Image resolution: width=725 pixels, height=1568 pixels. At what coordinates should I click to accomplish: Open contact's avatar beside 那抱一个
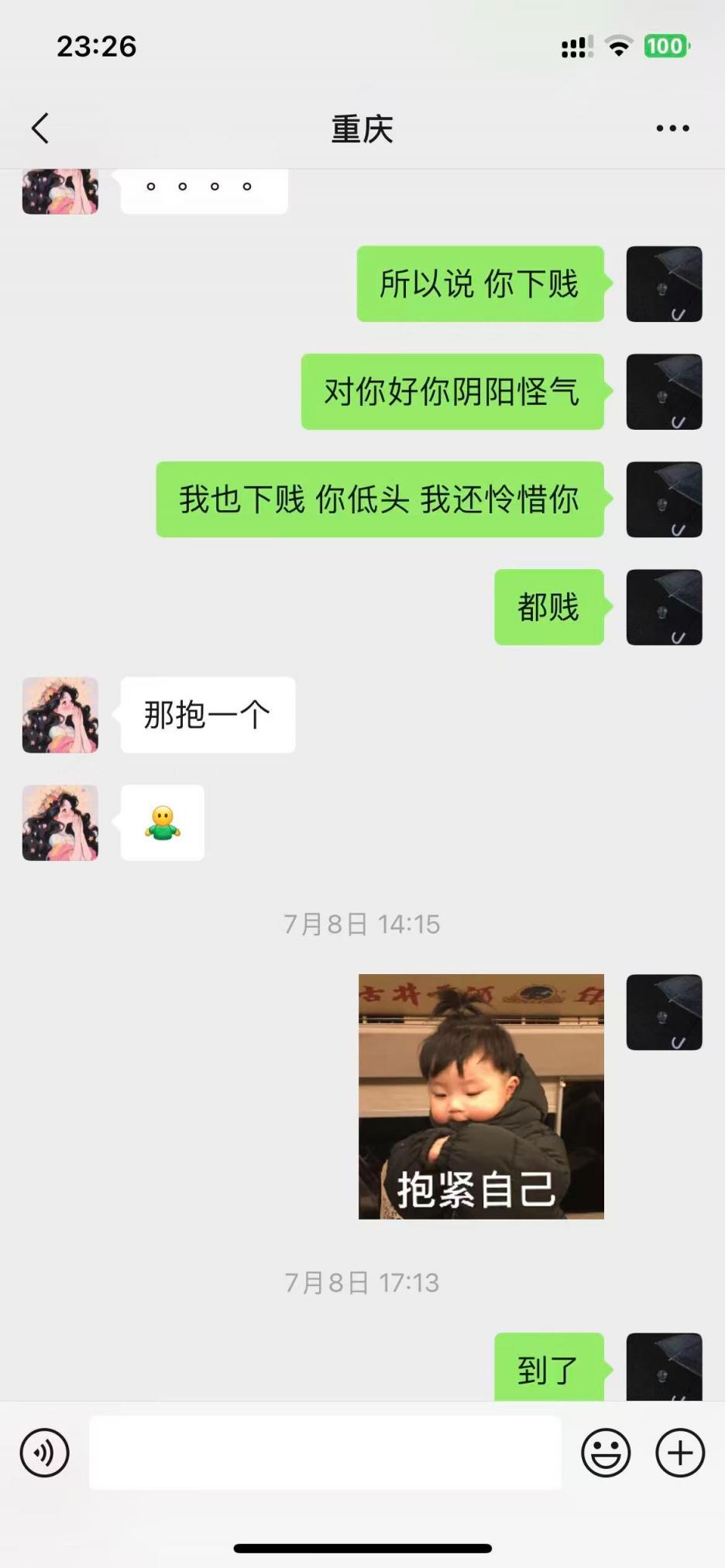[x=60, y=715]
